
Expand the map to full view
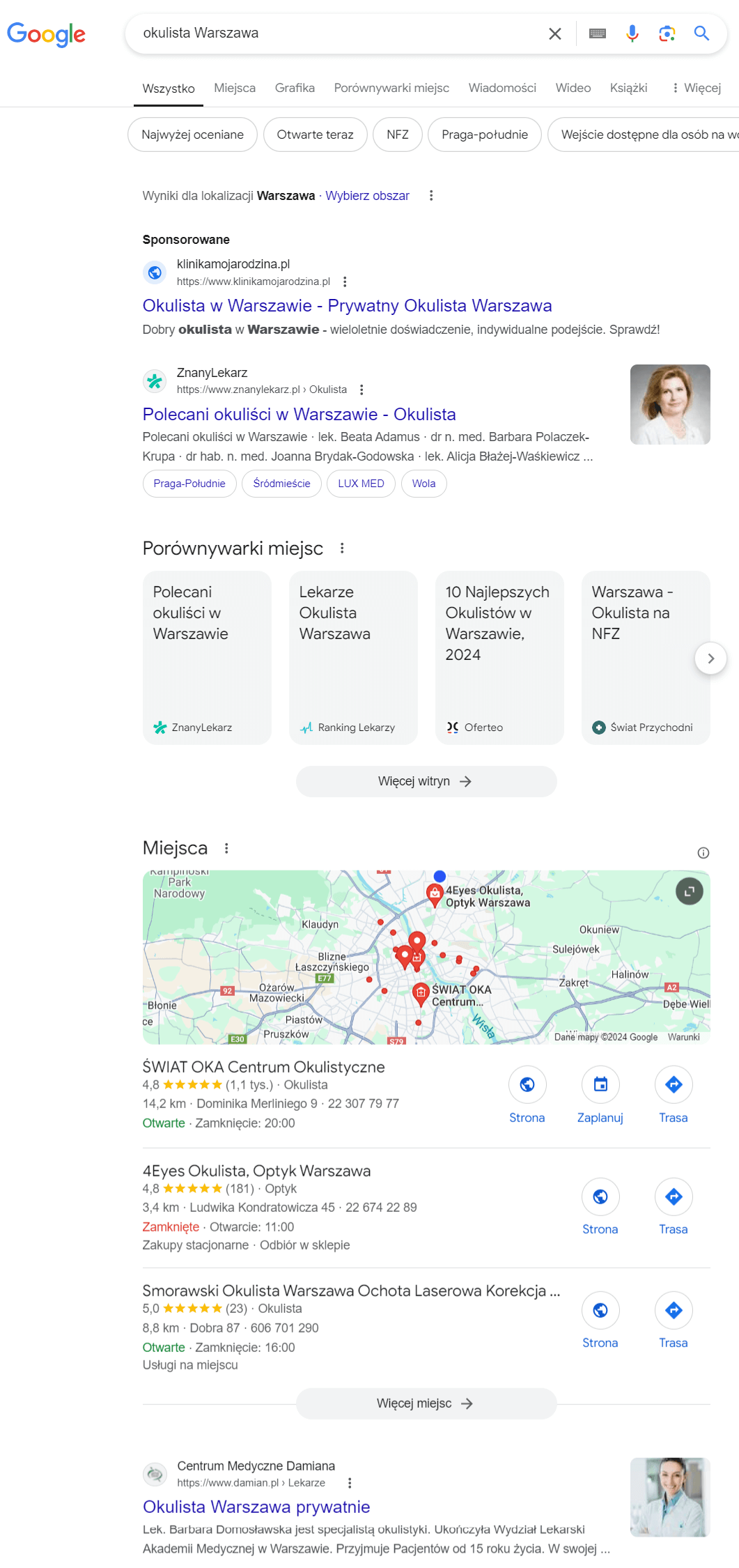[689, 891]
